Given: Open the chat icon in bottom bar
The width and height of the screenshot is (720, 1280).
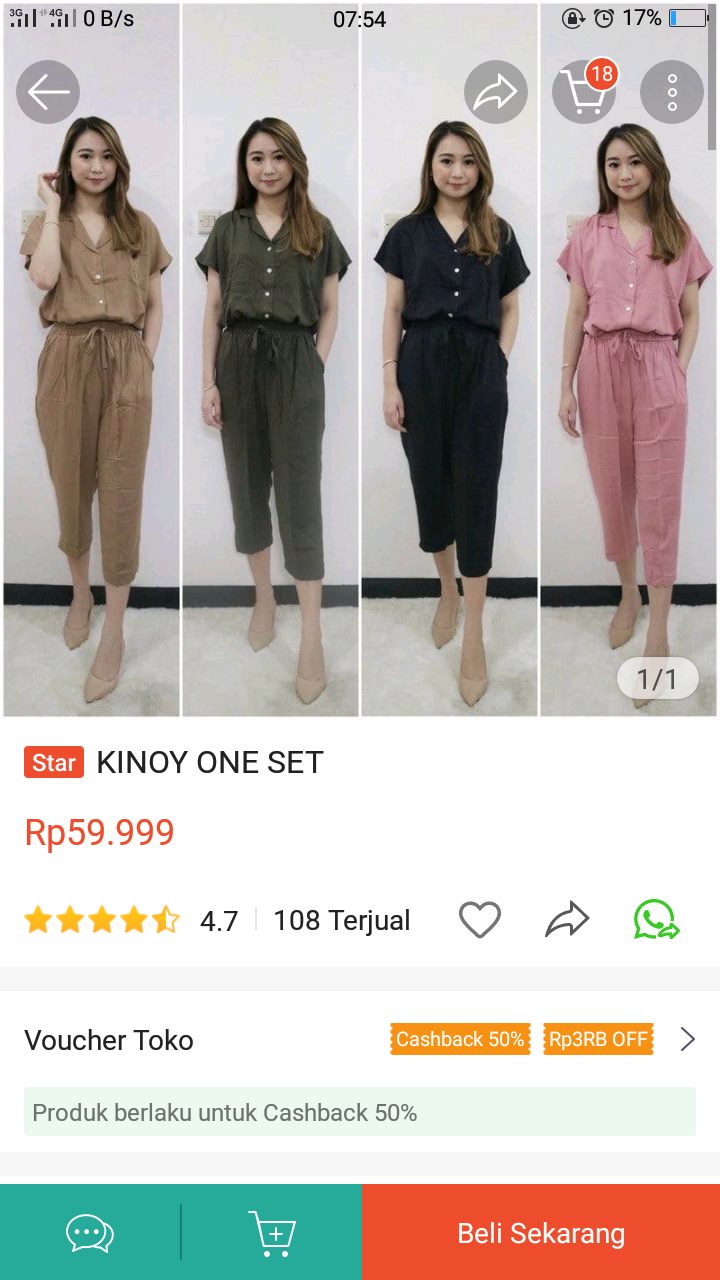Looking at the screenshot, I should 88,1232.
